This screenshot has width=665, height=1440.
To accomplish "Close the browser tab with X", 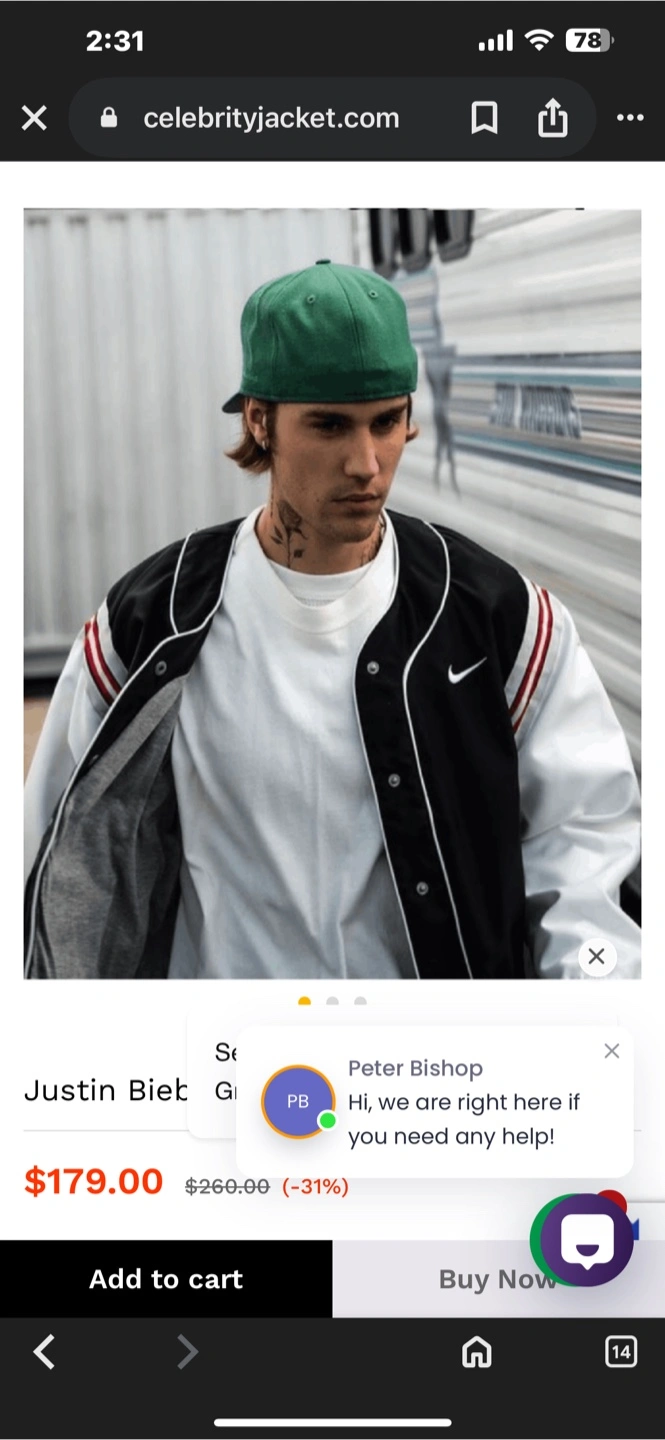I will [x=34, y=119].
